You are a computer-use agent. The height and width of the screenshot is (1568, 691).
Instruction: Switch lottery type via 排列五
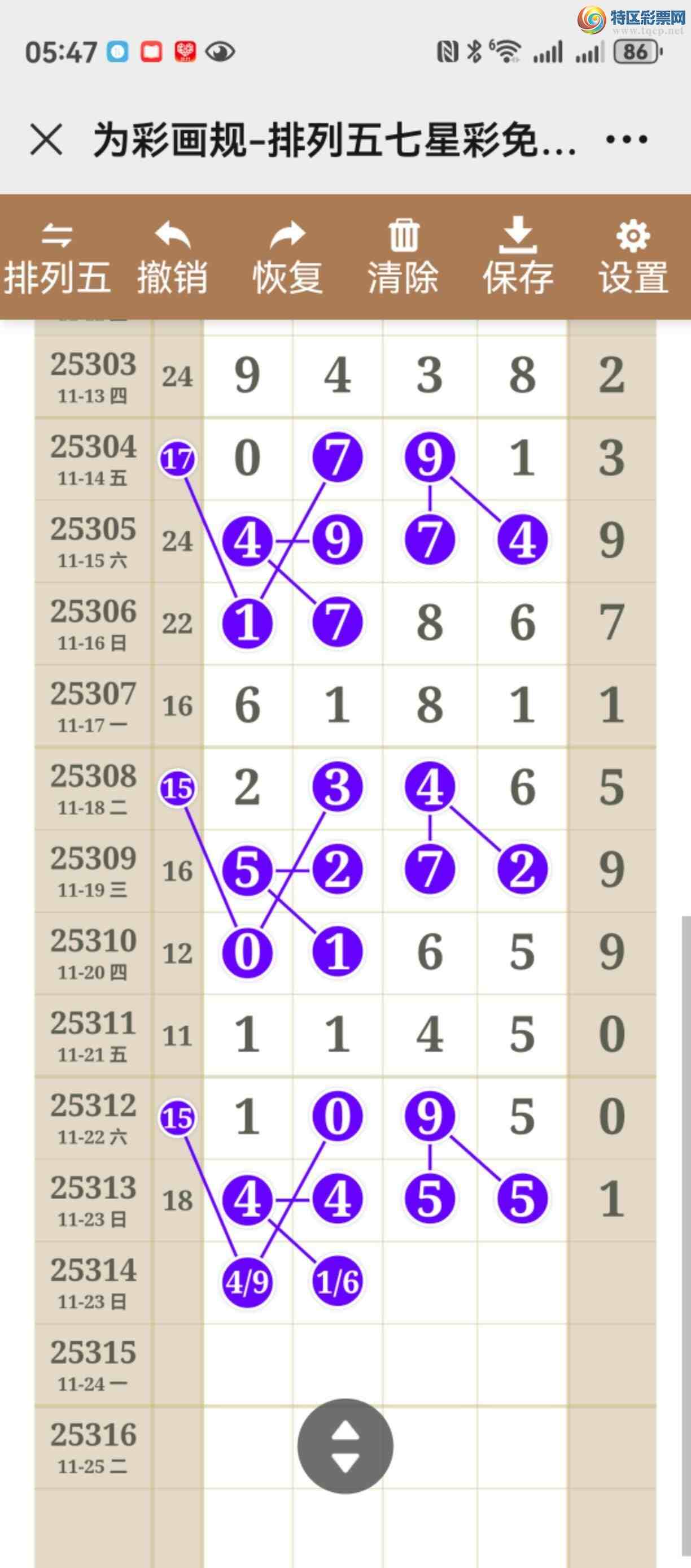coord(56,258)
